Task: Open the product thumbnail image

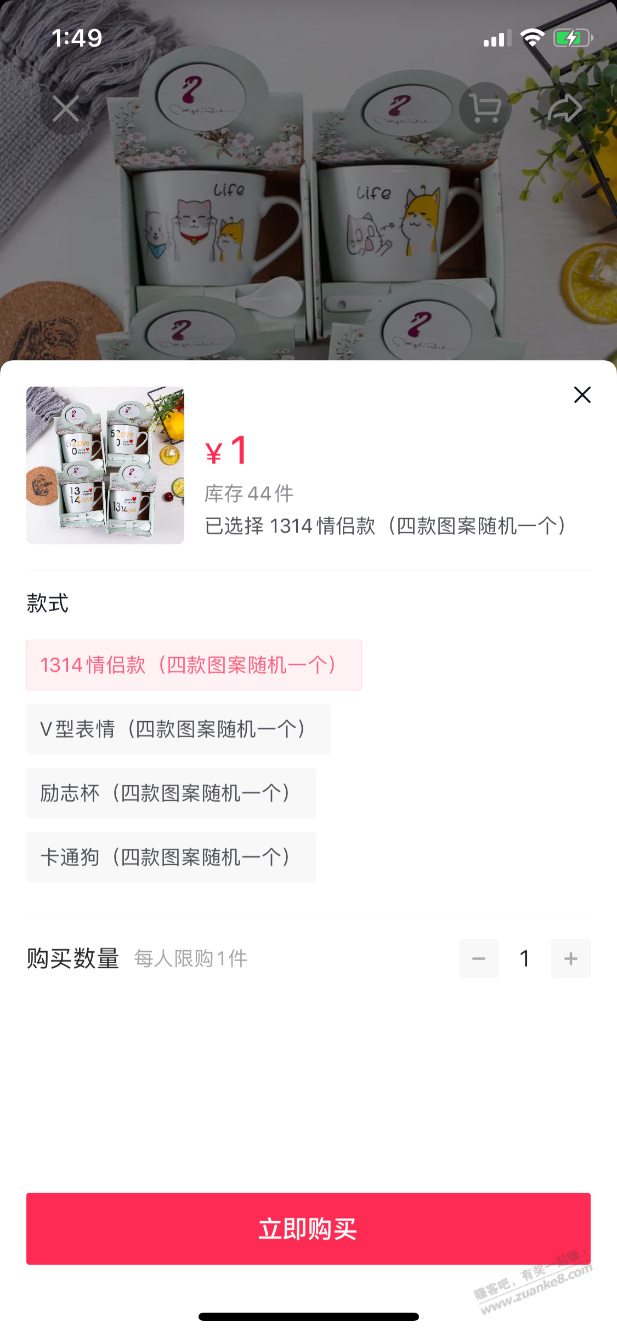Action: [105, 465]
